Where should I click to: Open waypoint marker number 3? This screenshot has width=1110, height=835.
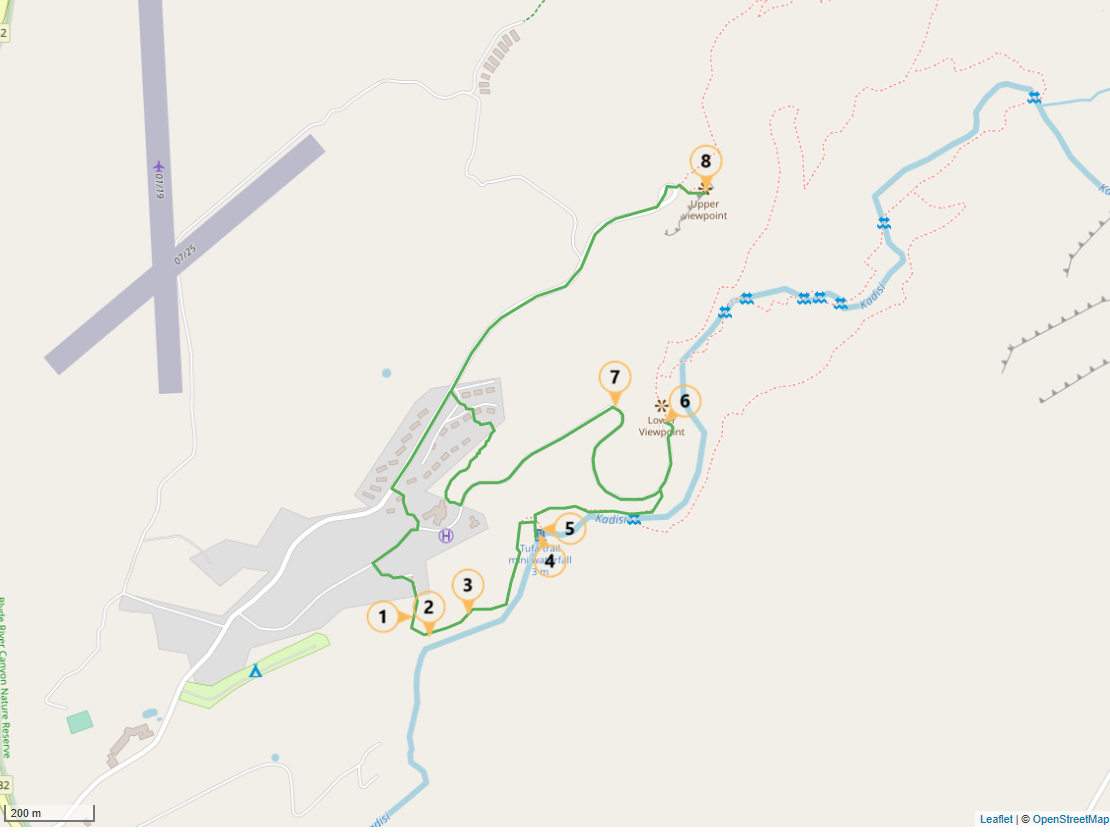coord(467,585)
